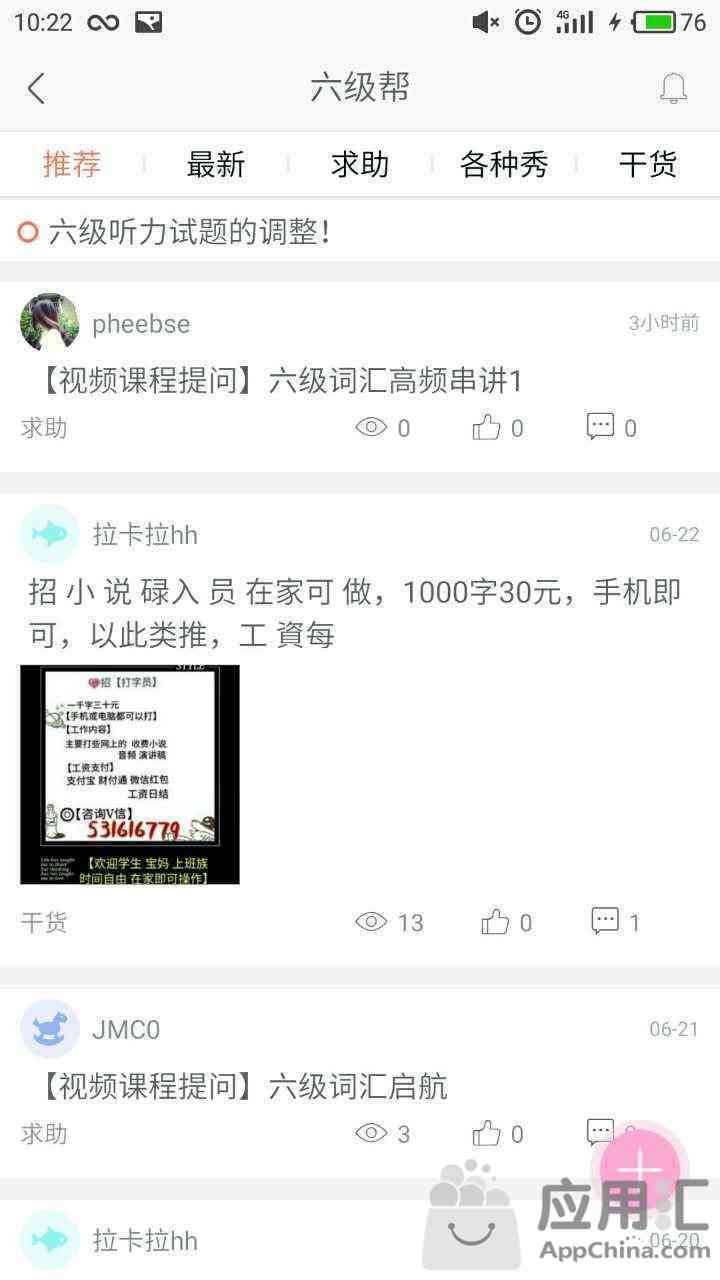Viewport: 720px width, 1280px height.
Task: Switch to the 求助 tab
Action: (360, 164)
